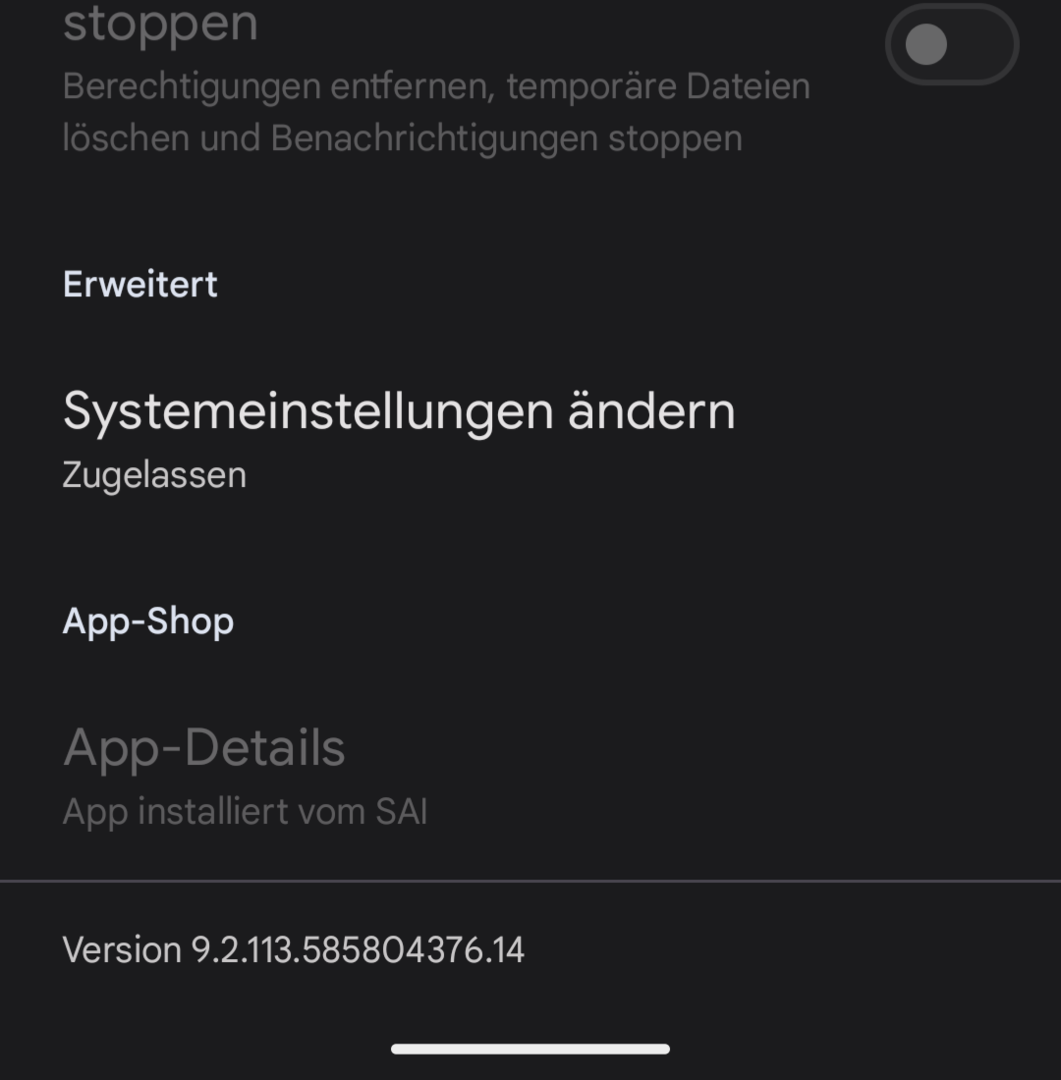The width and height of the screenshot is (1061, 1080).
Task: Open Systemeinstellungen ändern setting
Action: (398, 436)
